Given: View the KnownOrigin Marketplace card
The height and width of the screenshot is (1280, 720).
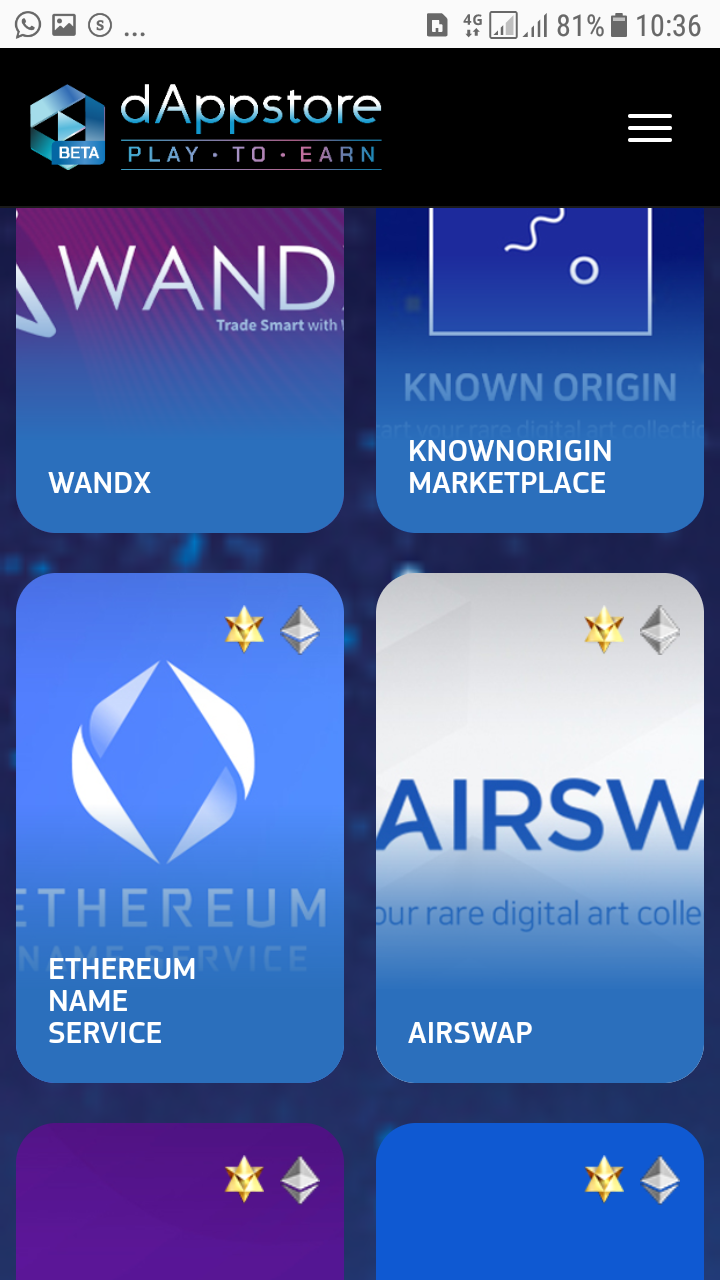Looking at the screenshot, I should click(540, 370).
